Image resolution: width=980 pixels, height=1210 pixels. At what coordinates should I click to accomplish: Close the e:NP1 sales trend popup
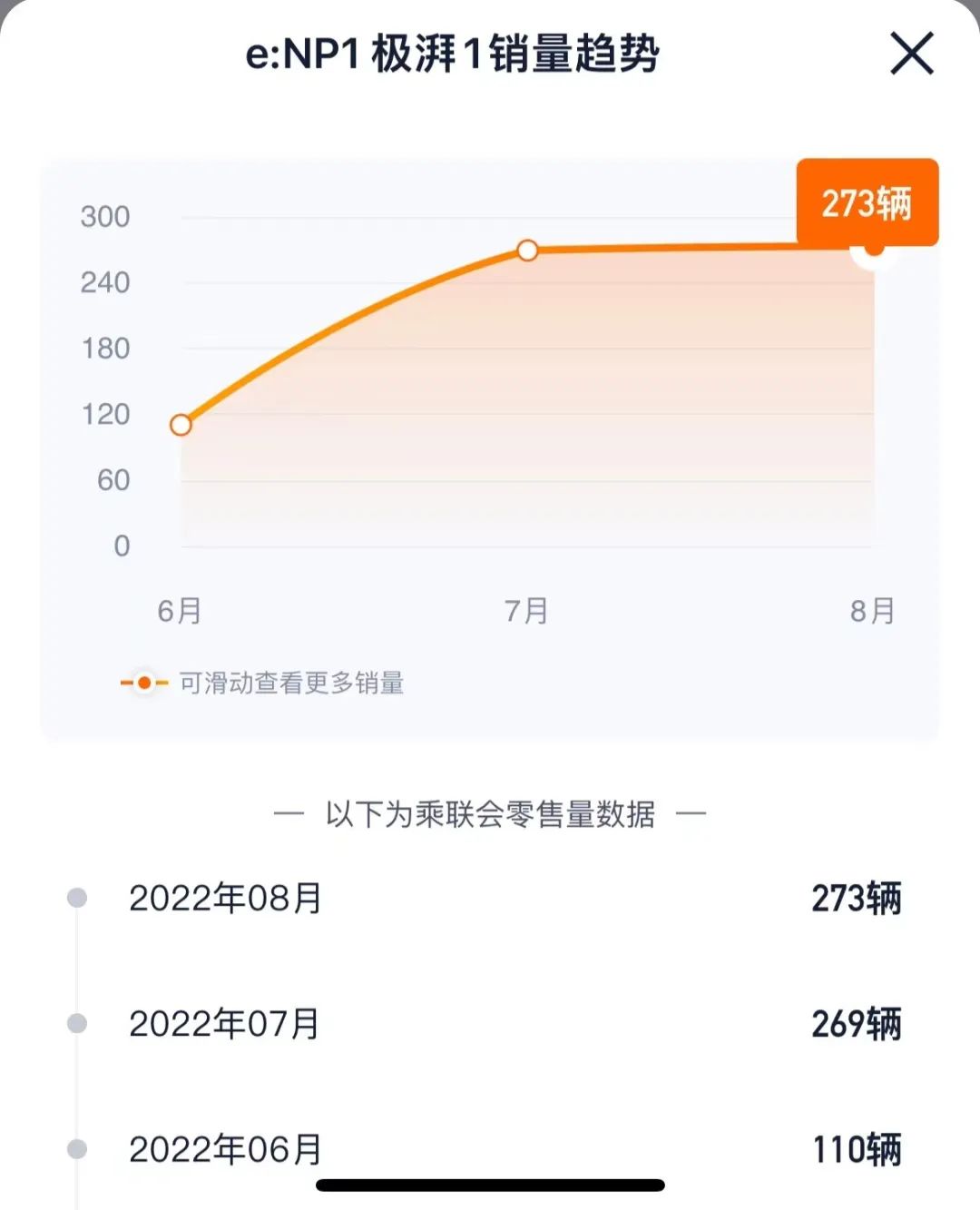click(911, 54)
